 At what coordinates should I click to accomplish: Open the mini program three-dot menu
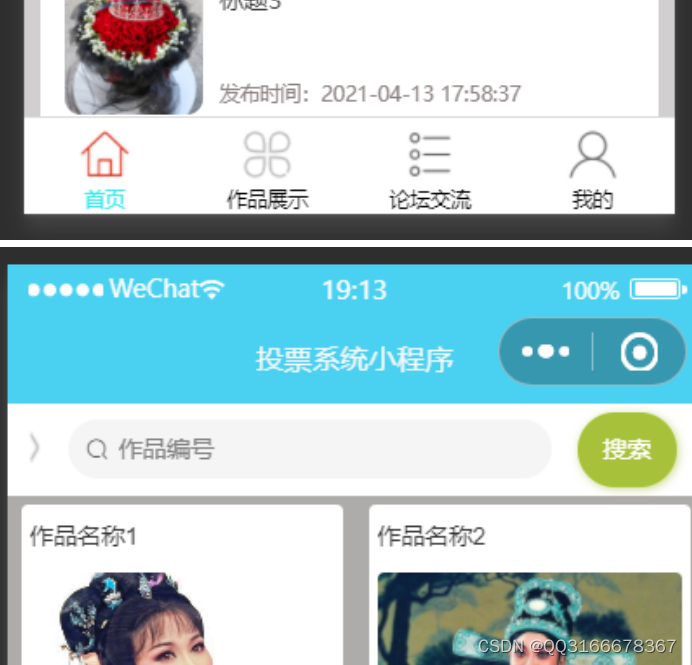click(546, 352)
